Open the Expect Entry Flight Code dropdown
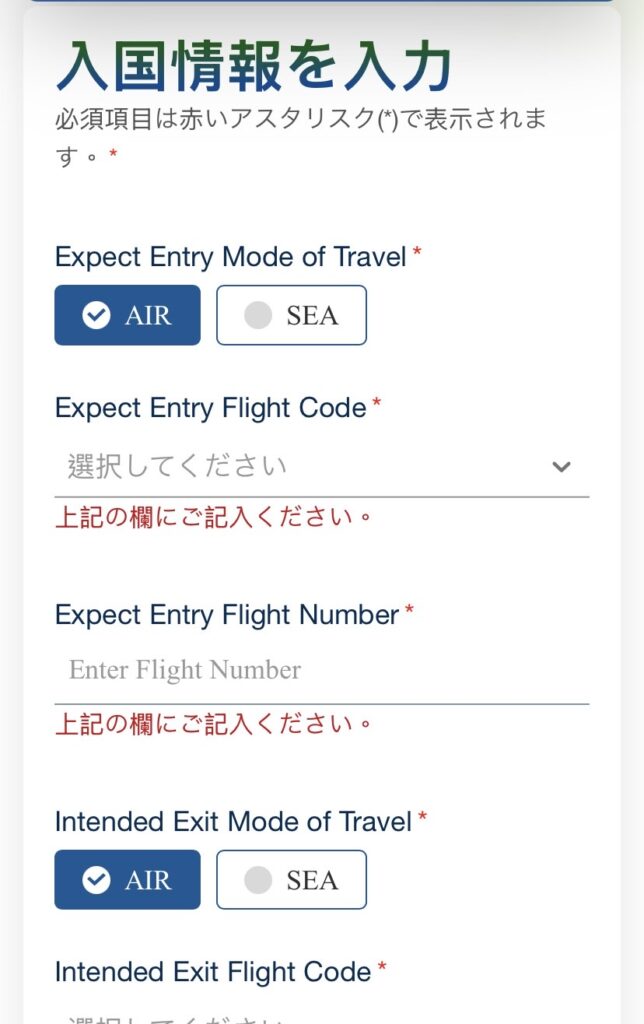 pyautogui.click(x=321, y=466)
